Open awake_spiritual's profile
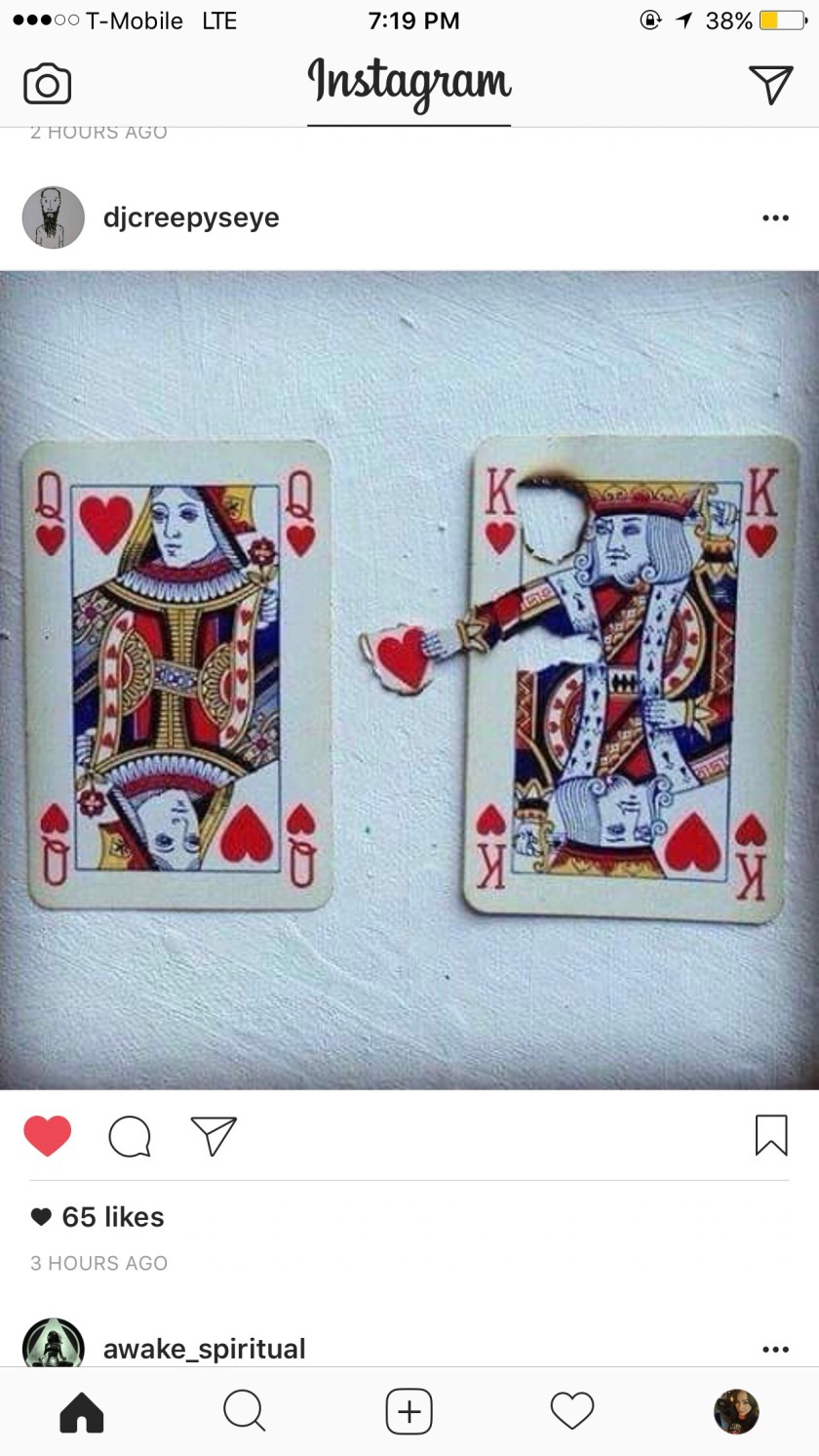The height and width of the screenshot is (1456, 819). [x=204, y=1349]
